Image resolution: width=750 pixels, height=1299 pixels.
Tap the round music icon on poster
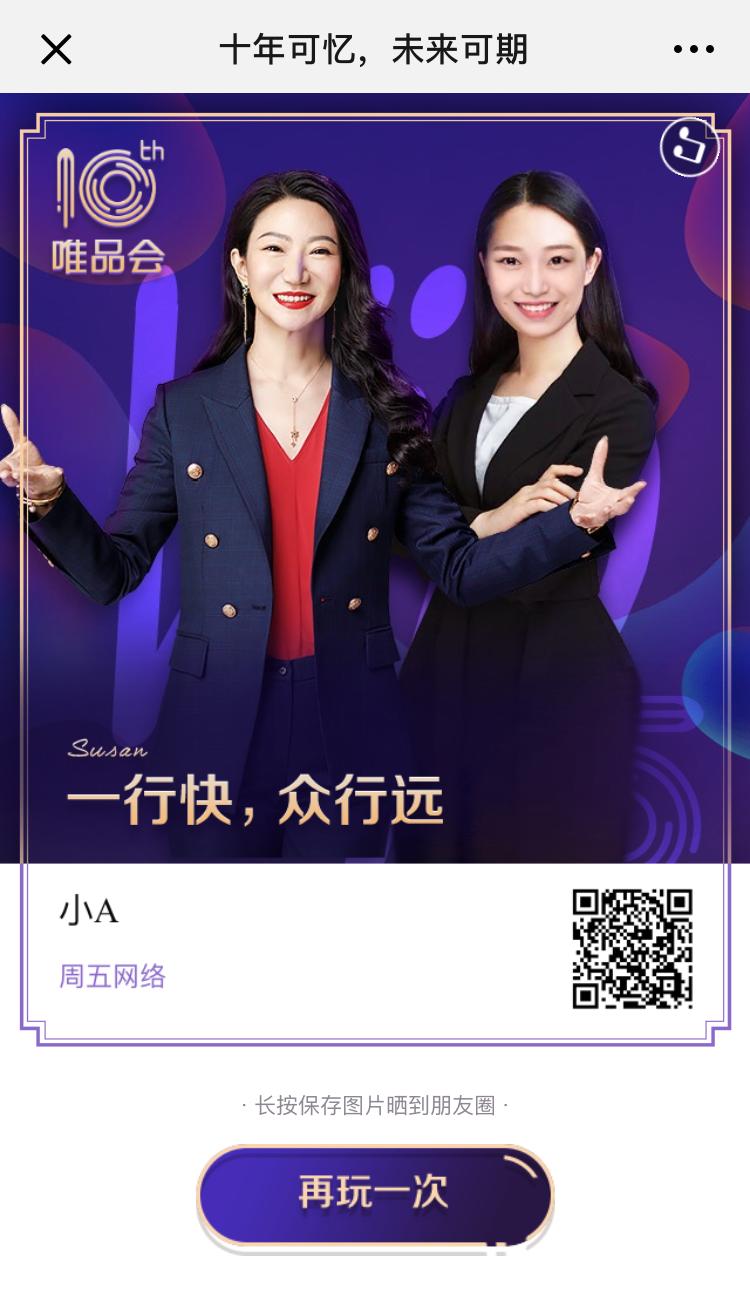(x=690, y=148)
